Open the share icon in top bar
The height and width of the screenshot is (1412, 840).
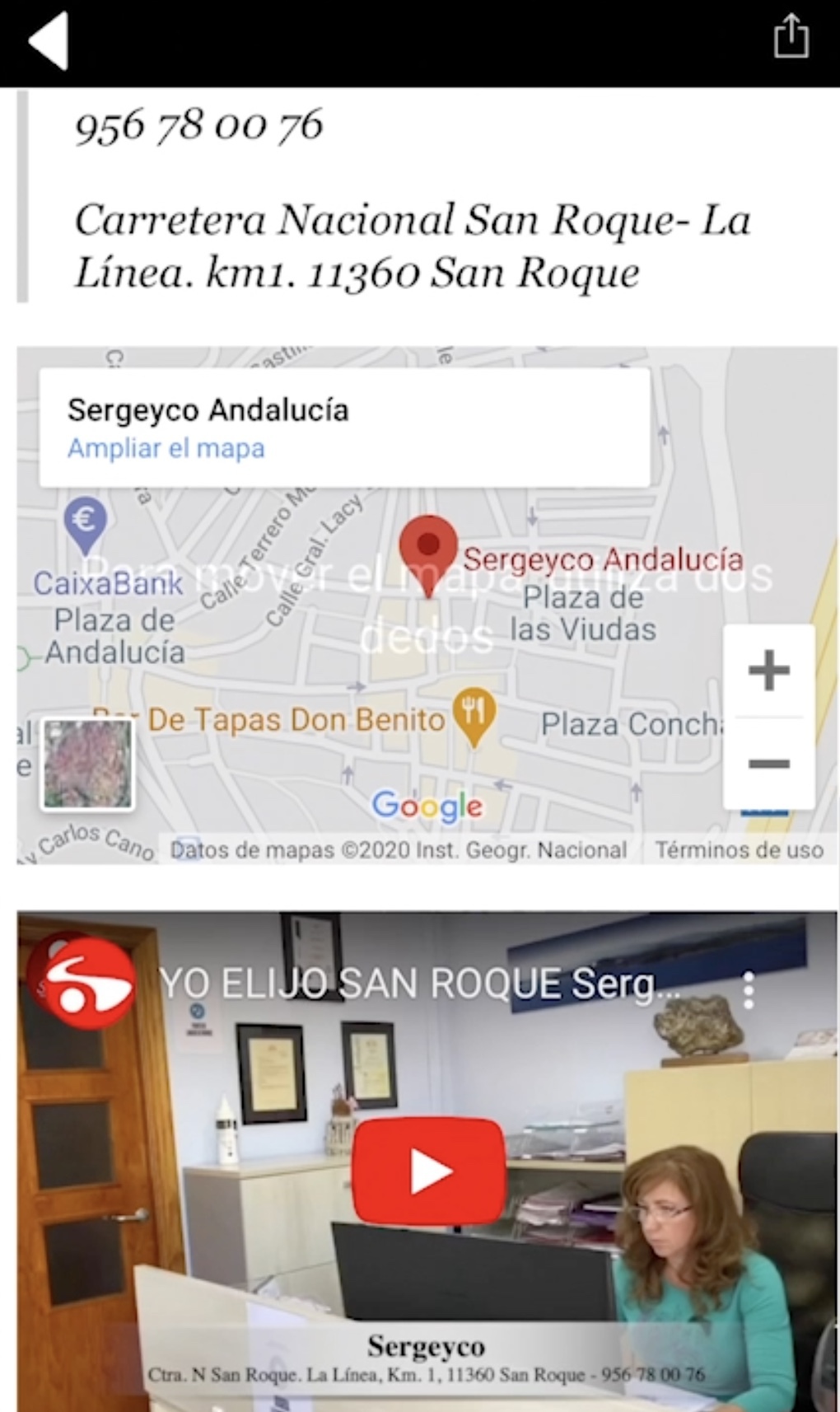pyautogui.click(x=791, y=36)
